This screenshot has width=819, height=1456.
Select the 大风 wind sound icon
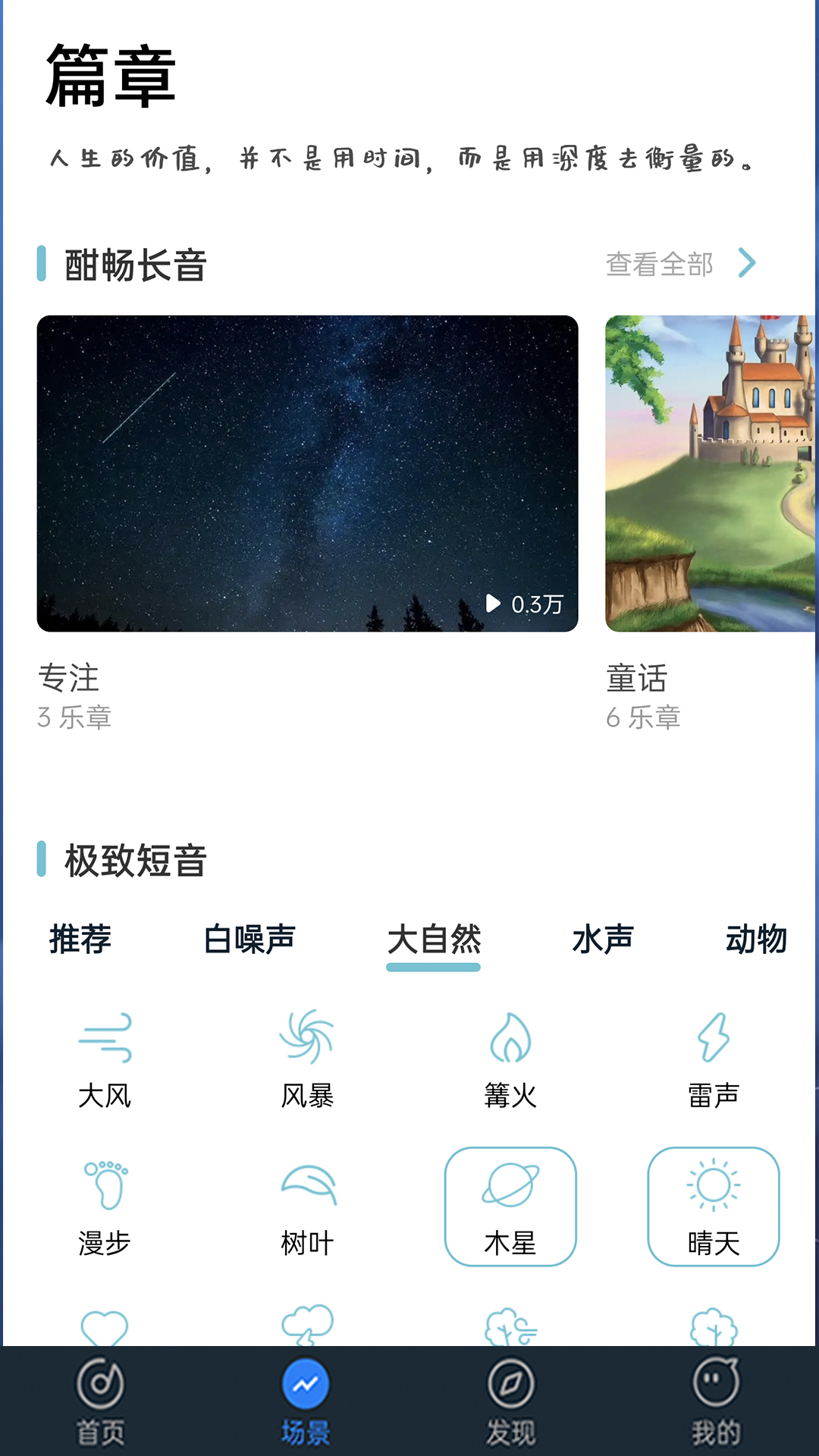(105, 1050)
